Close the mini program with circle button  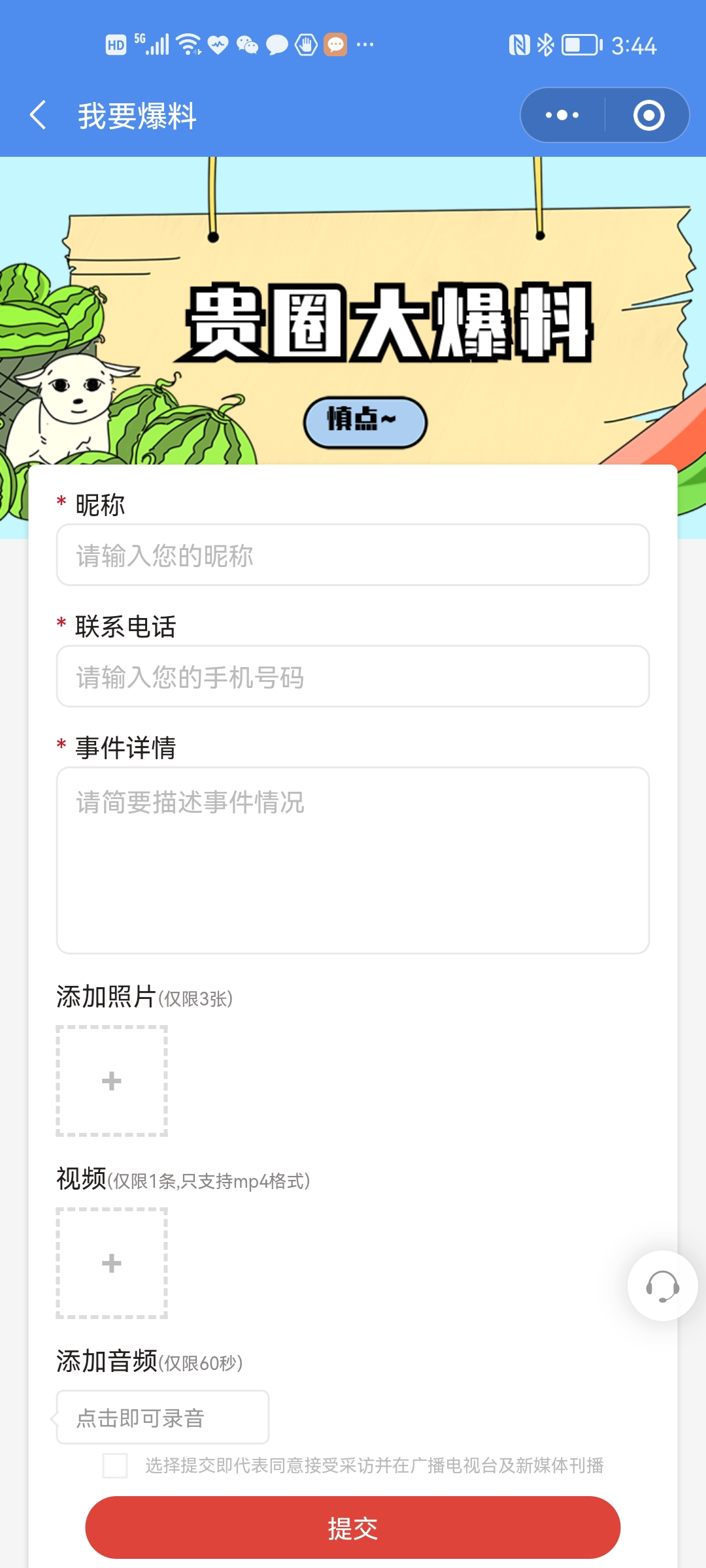tap(648, 115)
